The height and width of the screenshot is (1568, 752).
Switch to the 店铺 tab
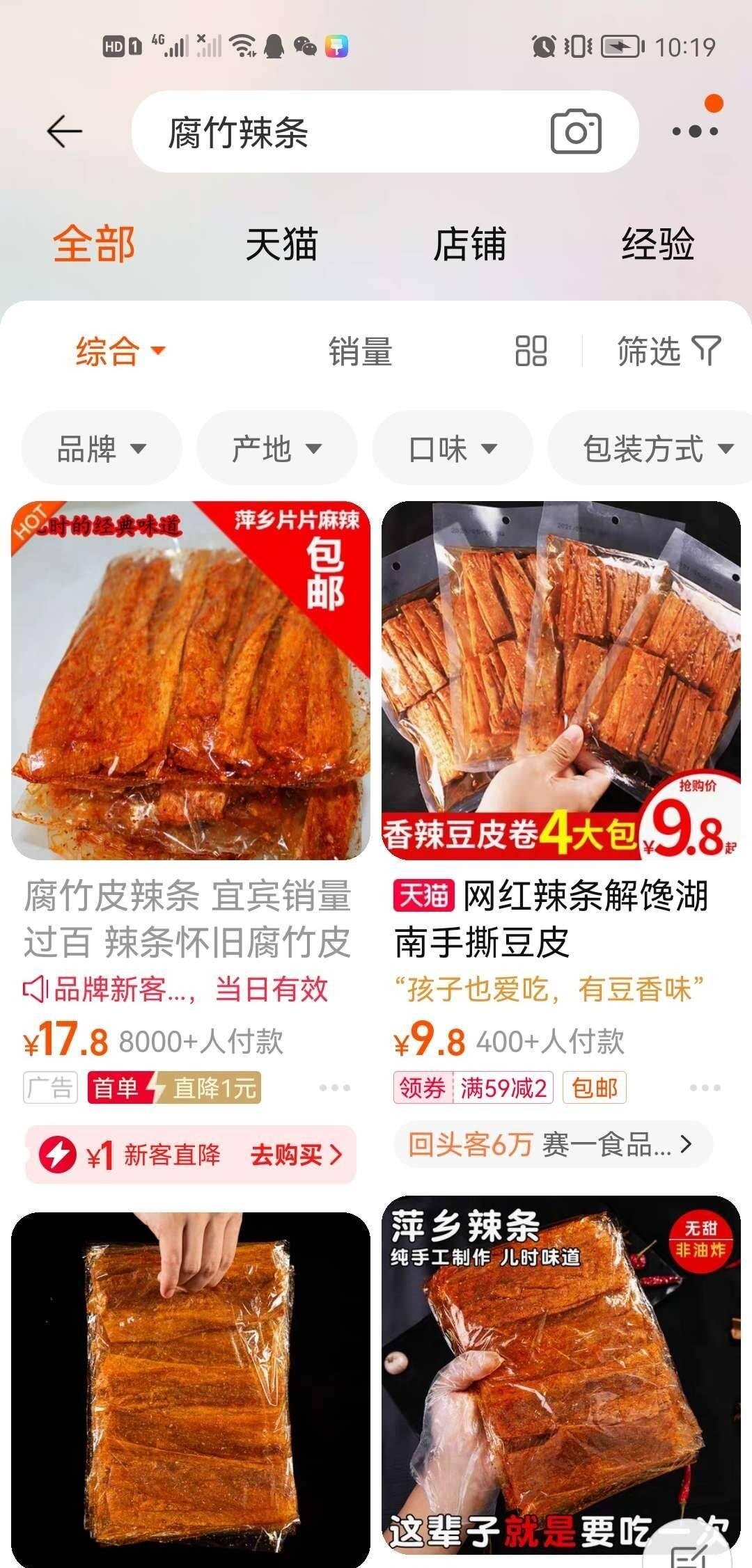470,244
